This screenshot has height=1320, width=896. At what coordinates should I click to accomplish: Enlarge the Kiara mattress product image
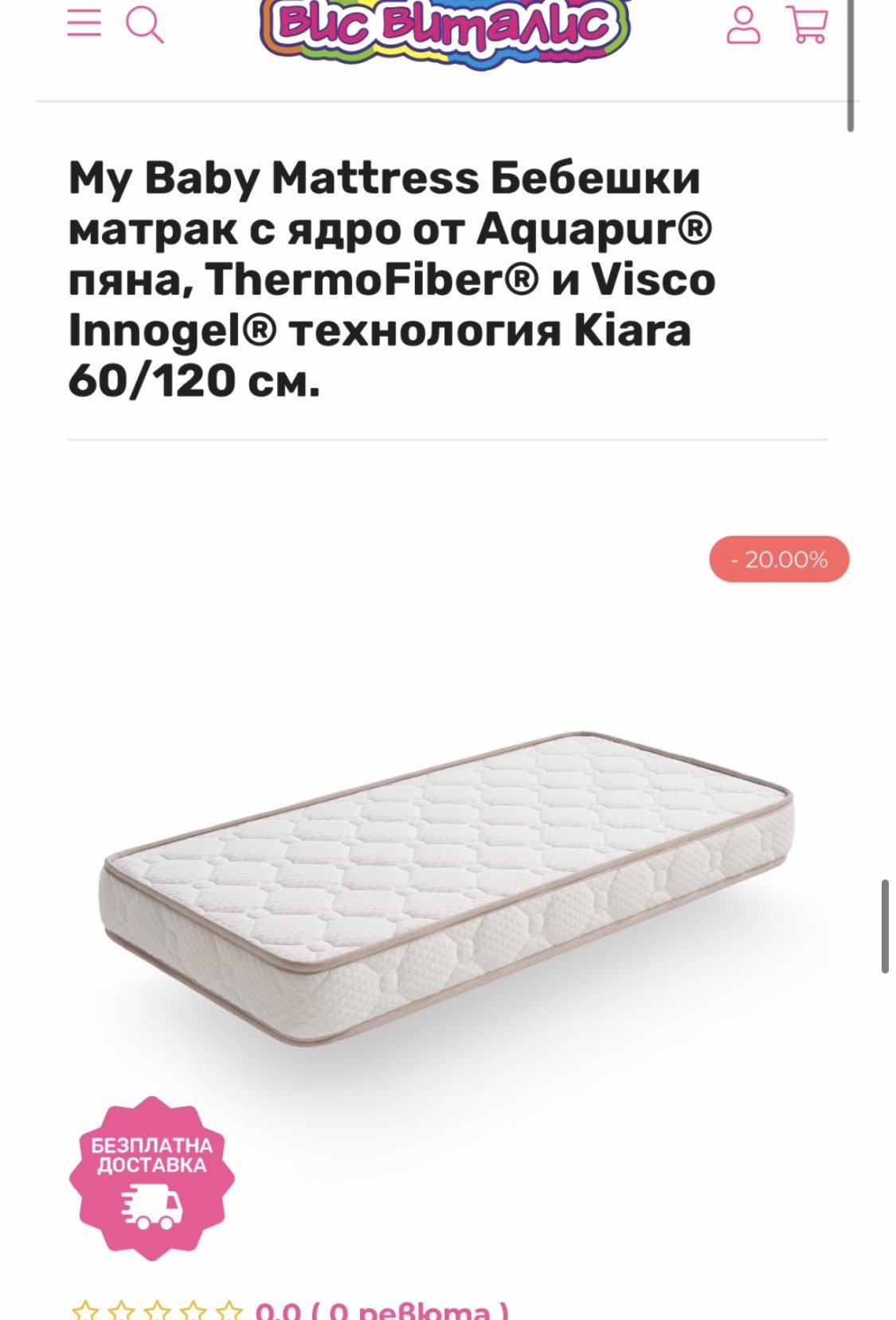tap(447, 888)
